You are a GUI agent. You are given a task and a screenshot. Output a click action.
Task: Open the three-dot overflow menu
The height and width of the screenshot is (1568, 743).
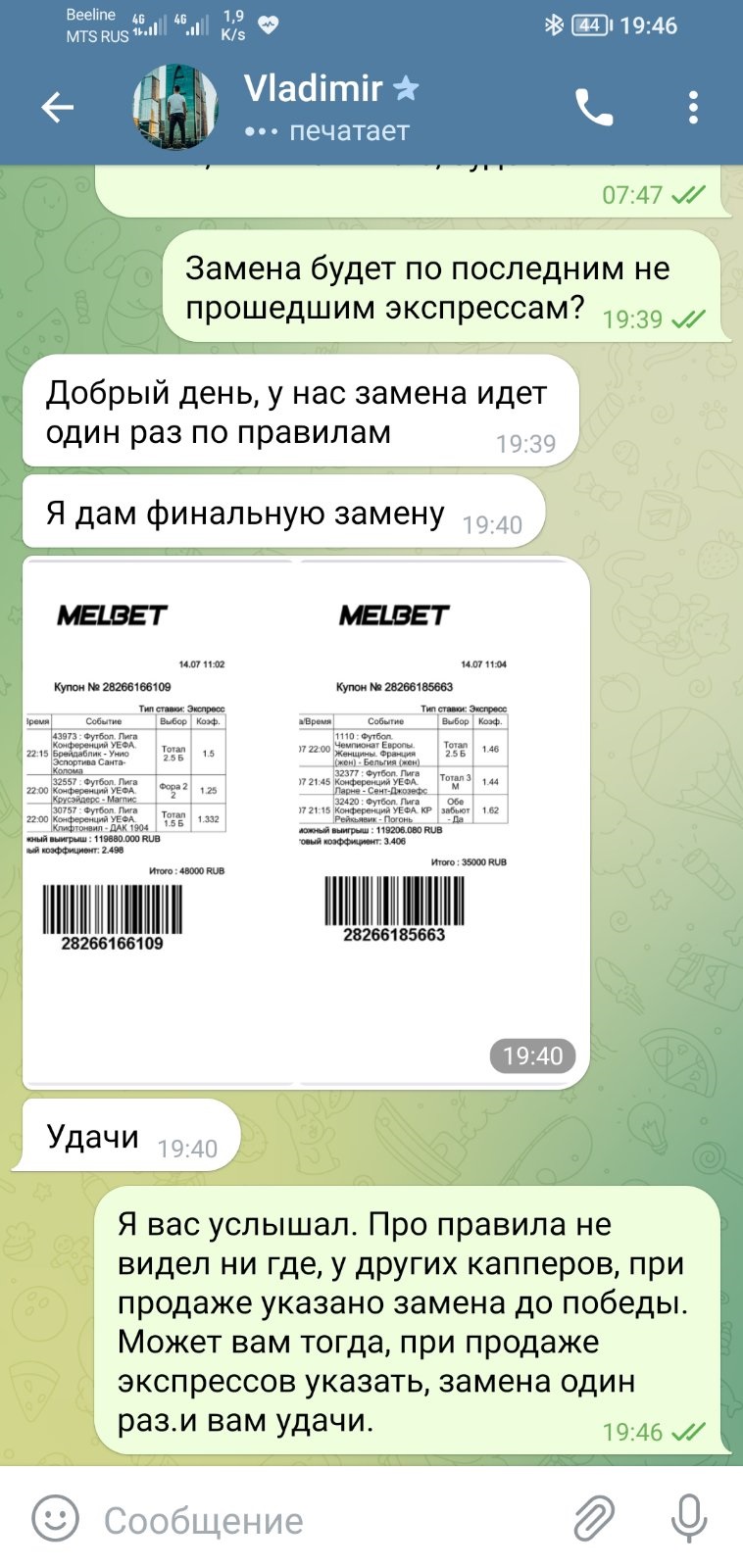[x=693, y=108]
